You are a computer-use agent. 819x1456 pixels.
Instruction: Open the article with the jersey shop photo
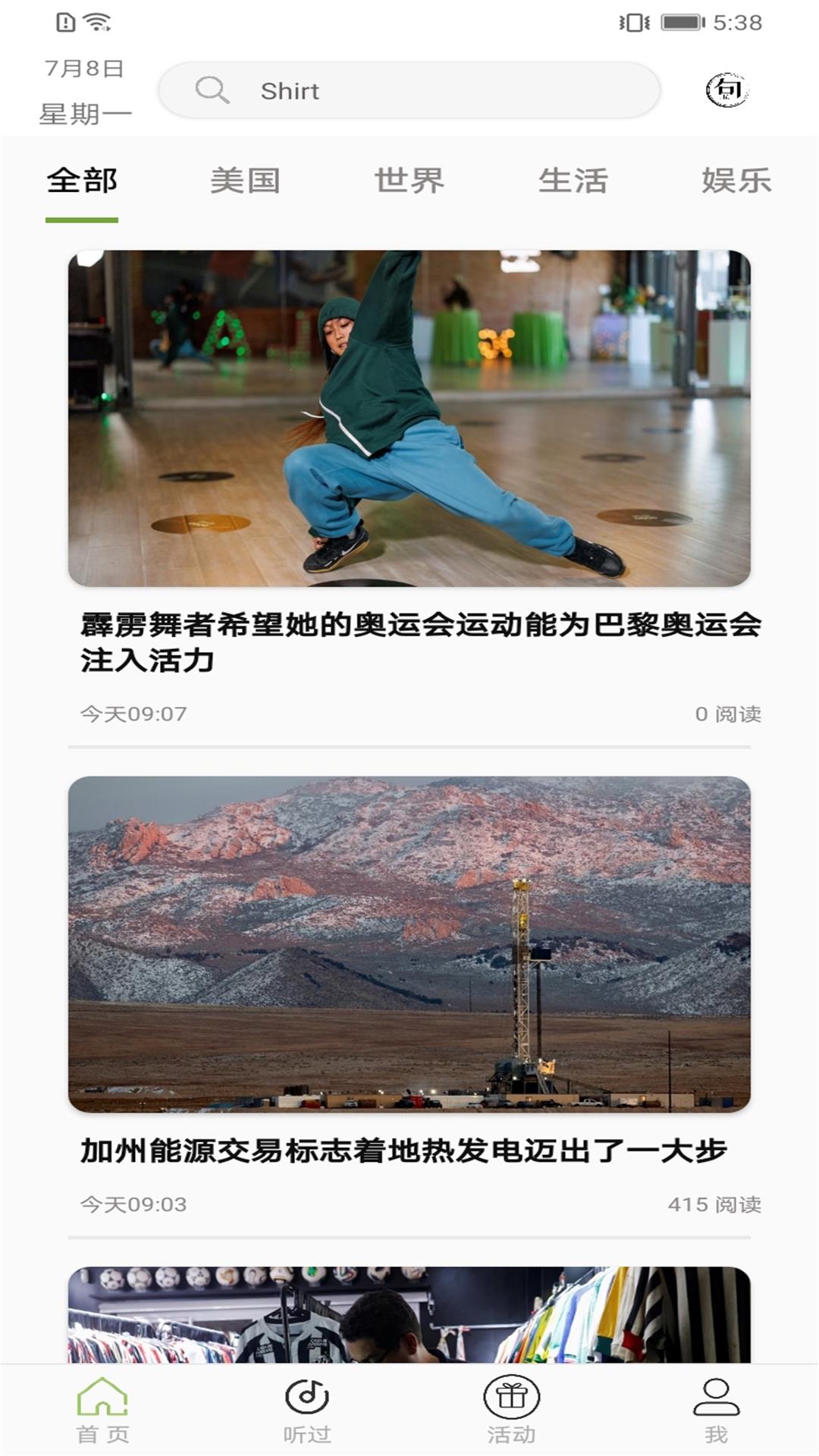click(409, 1315)
